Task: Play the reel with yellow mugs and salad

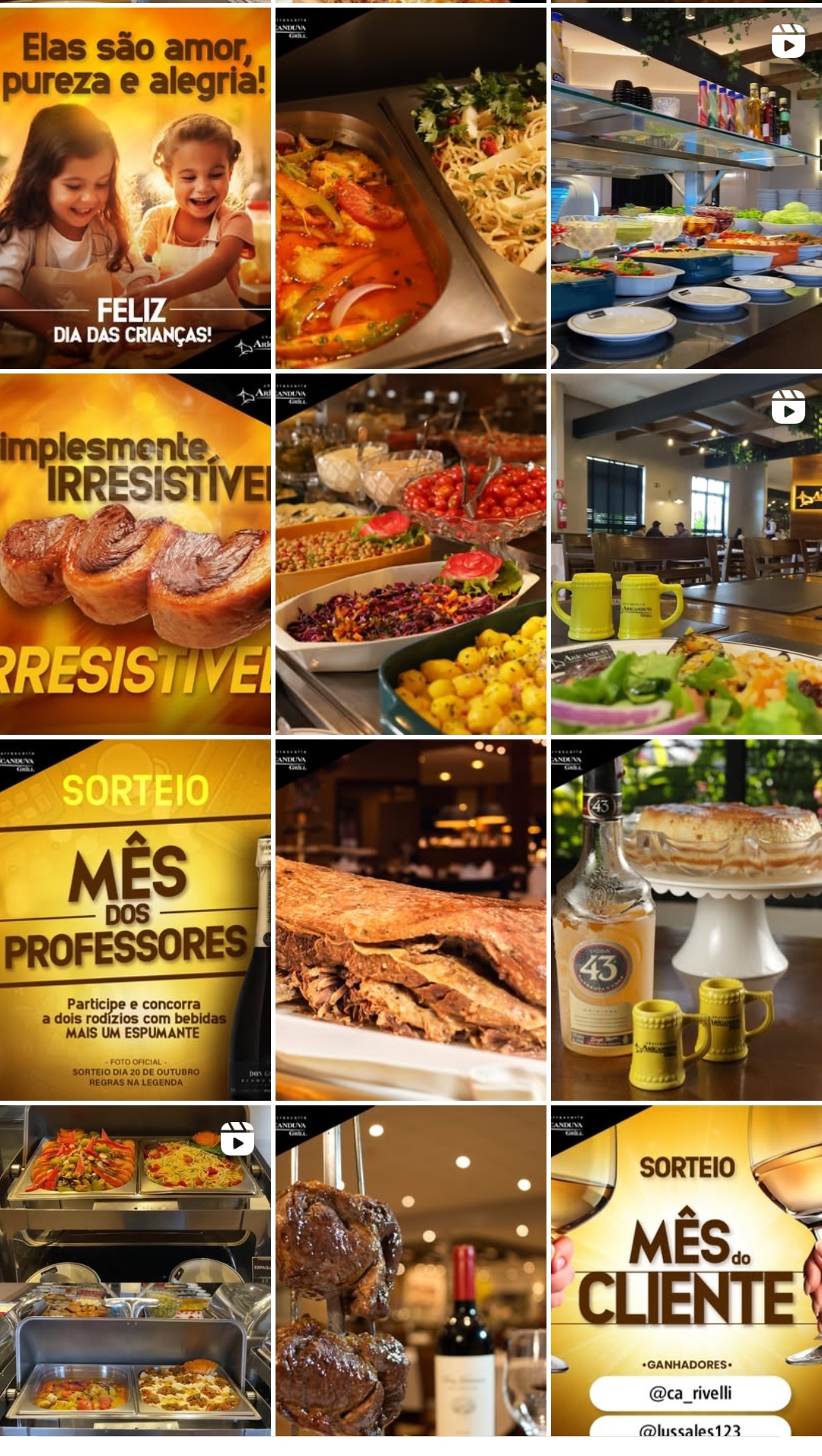Action: click(686, 554)
